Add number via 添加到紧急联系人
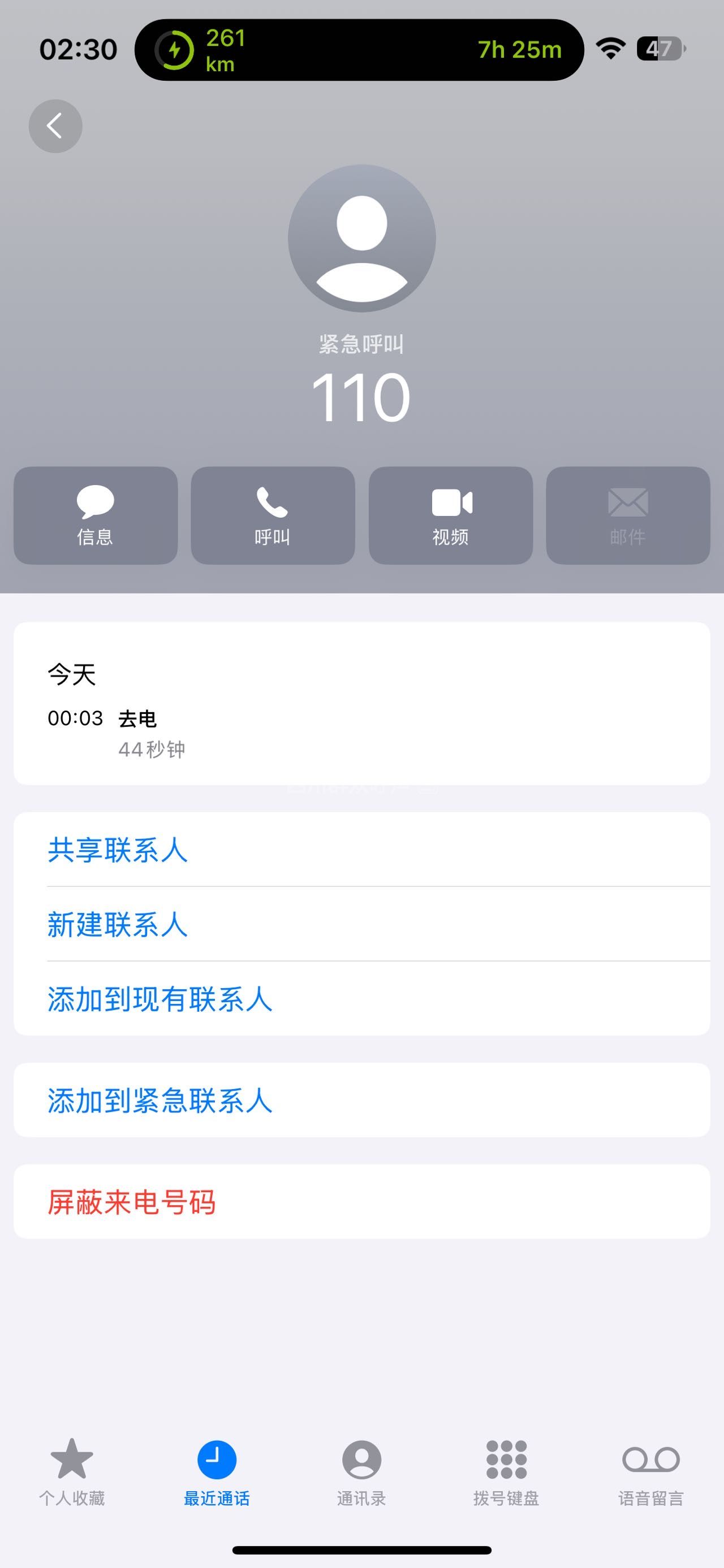Viewport: 724px width, 1568px height. pyautogui.click(x=160, y=1100)
